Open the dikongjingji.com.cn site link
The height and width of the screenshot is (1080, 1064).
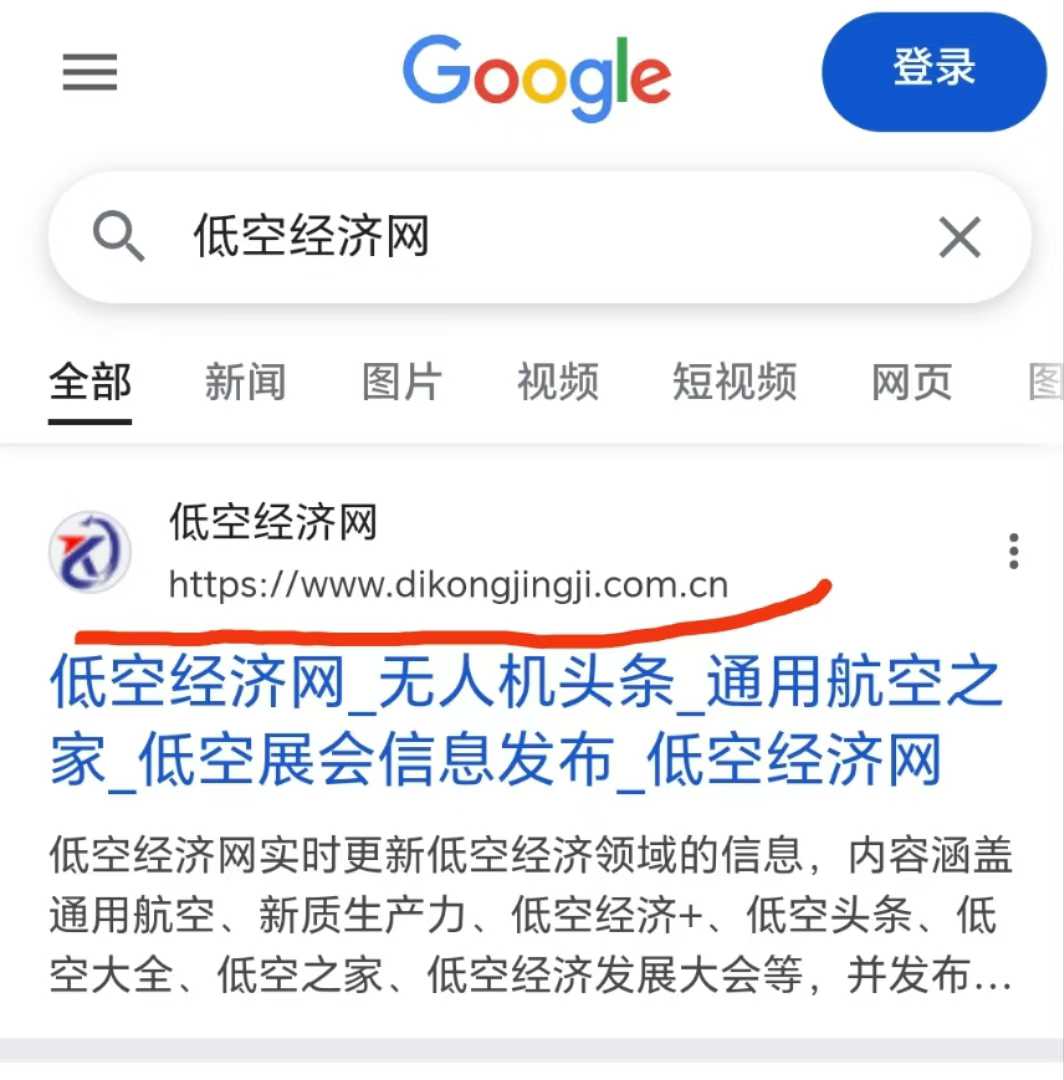pos(448,584)
